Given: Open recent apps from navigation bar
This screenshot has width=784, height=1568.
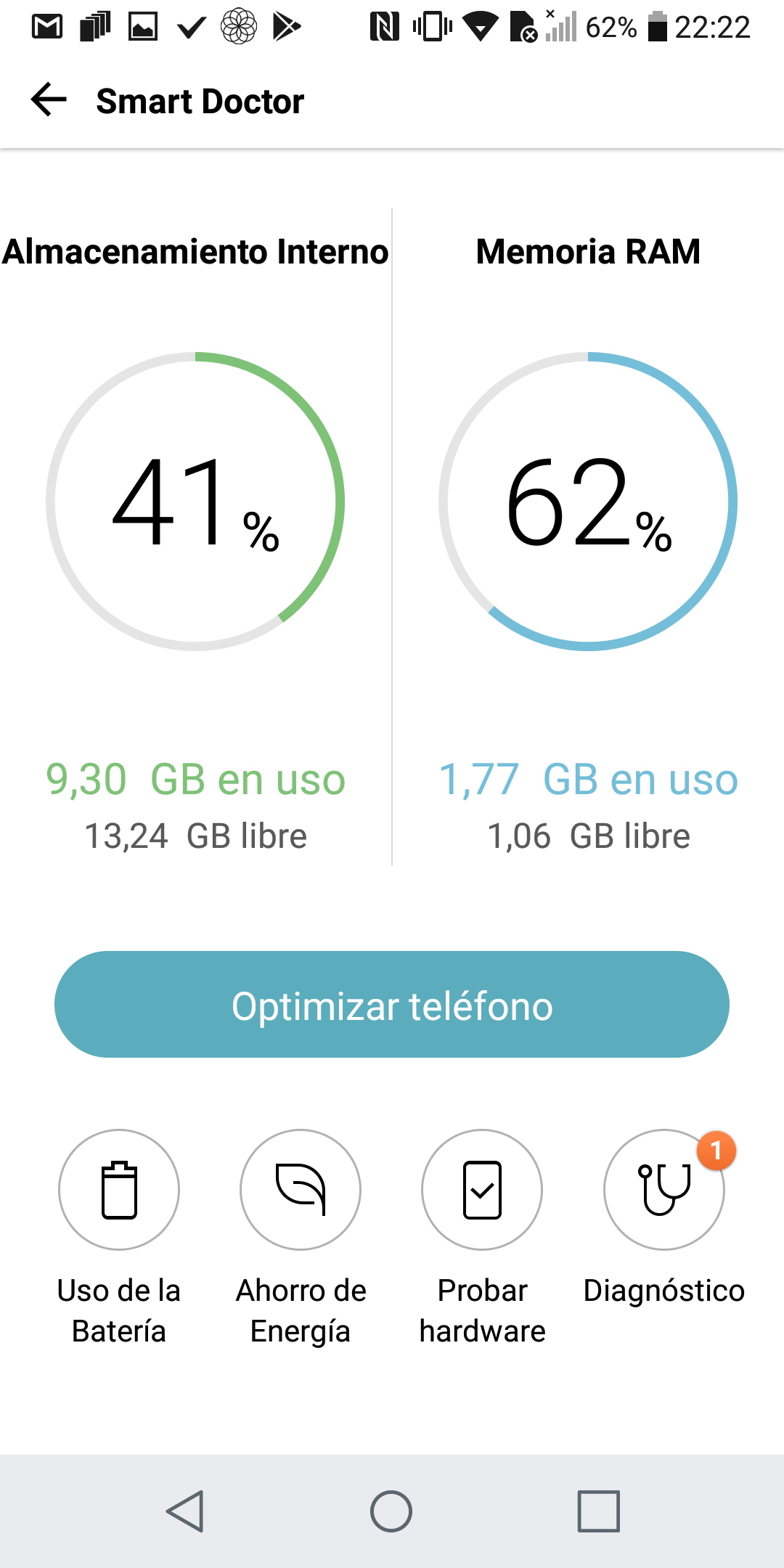Looking at the screenshot, I should coord(599,1511).
